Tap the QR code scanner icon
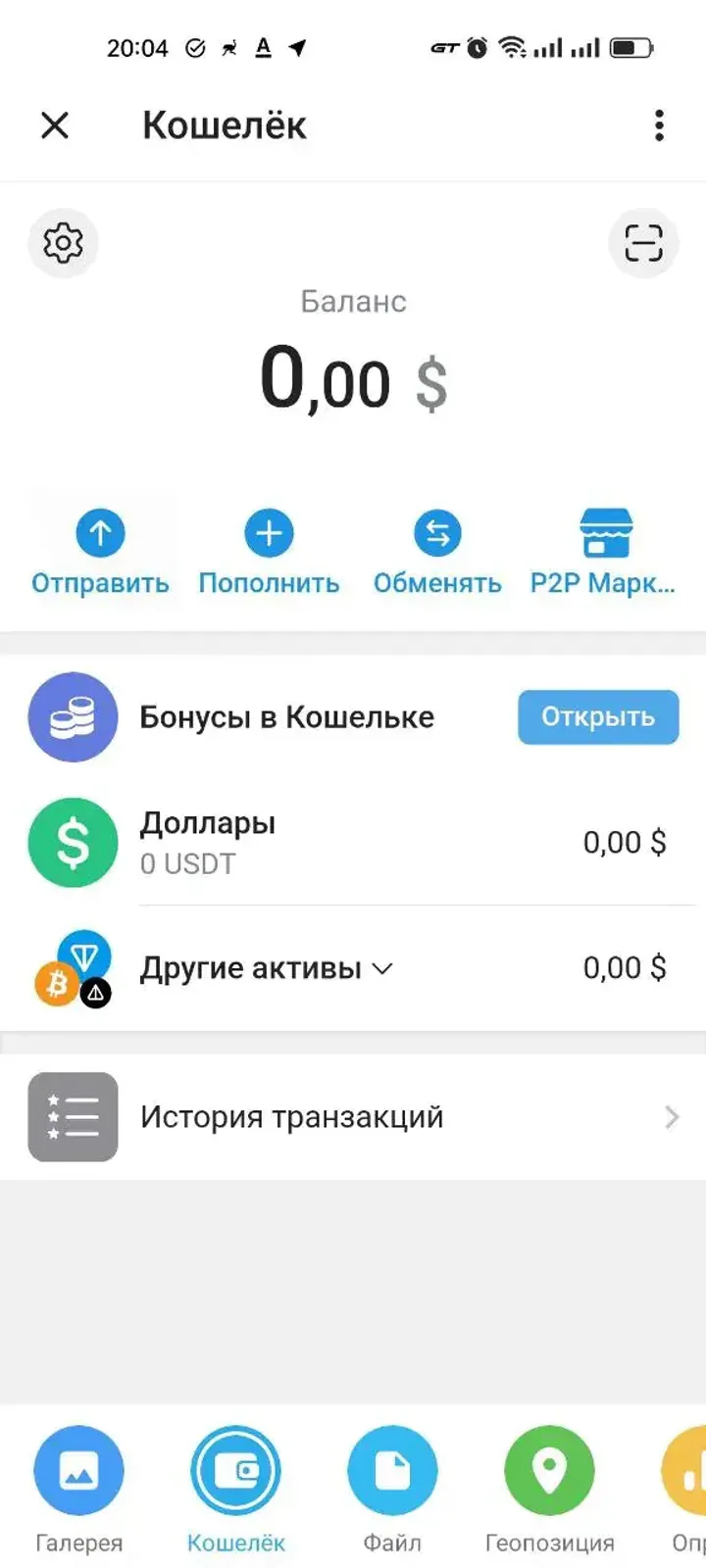This screenshot has height=1568, width=706. pyautogui.click(x=643, y=243)
